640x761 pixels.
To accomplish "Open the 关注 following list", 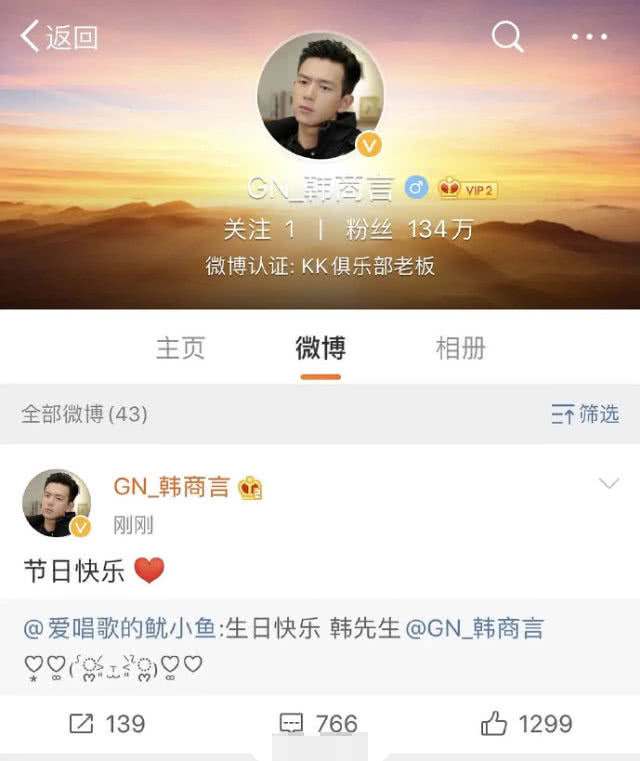I will click(258, 229).
